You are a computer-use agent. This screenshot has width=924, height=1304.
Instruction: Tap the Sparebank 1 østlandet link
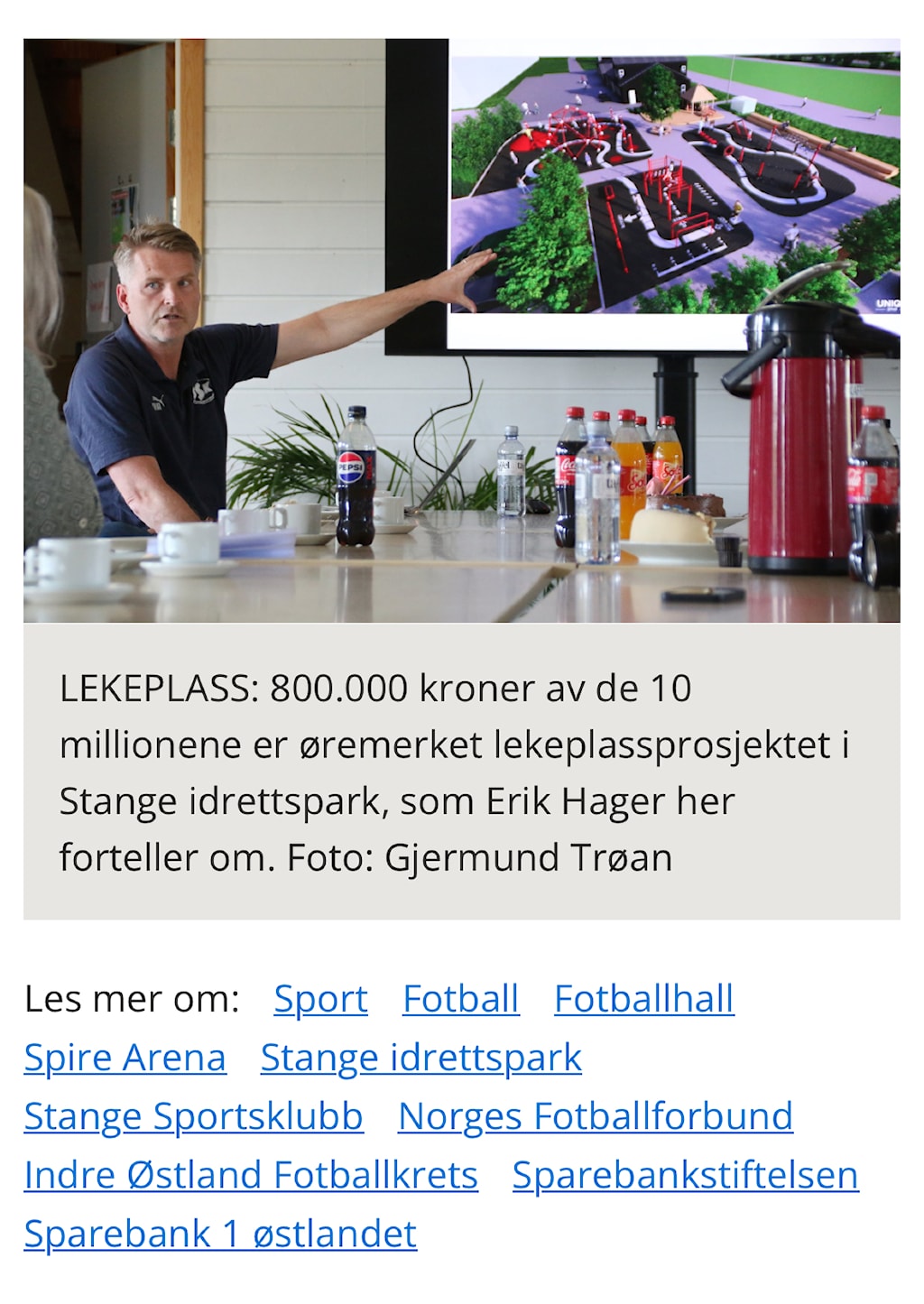(220, 1234)
